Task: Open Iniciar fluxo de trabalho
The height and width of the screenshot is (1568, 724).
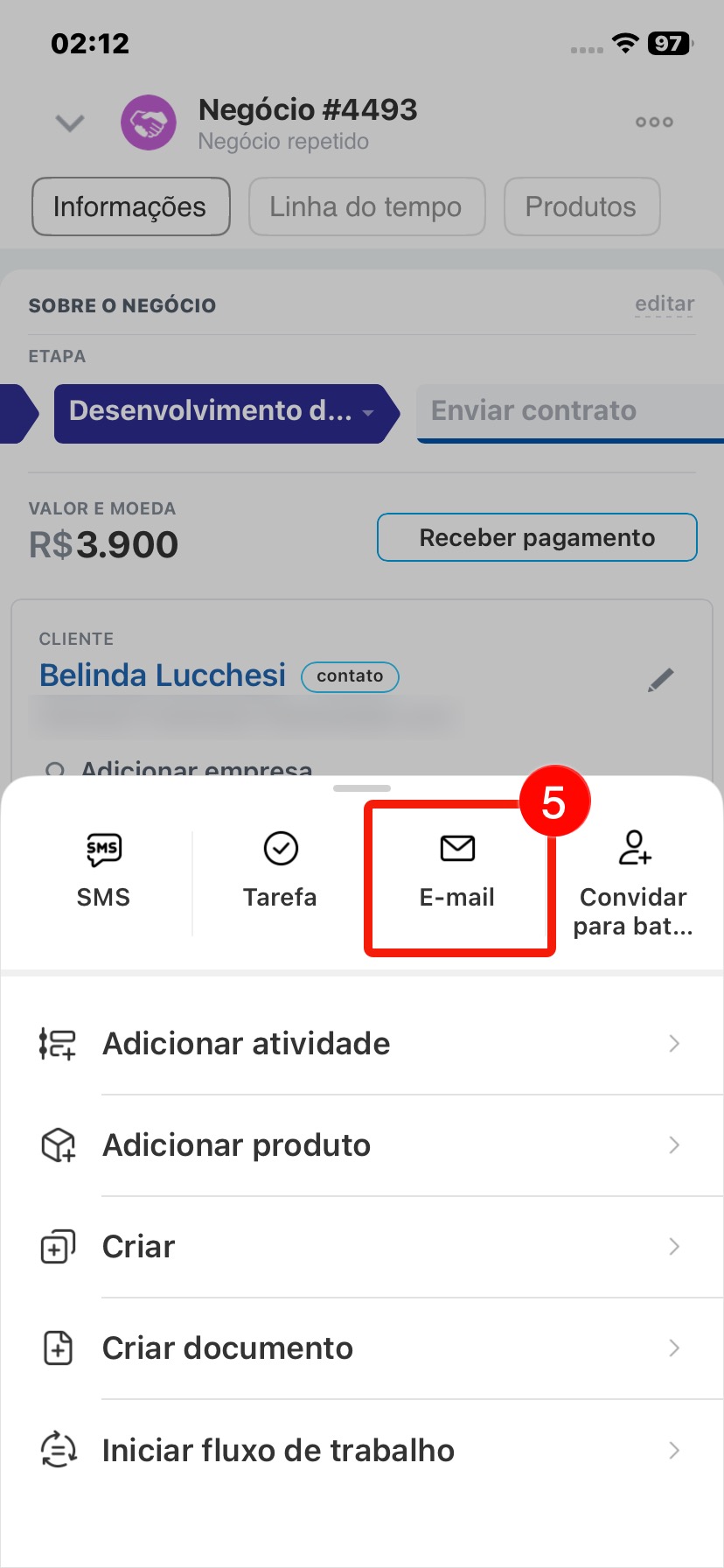Action: pos(362,1450)
